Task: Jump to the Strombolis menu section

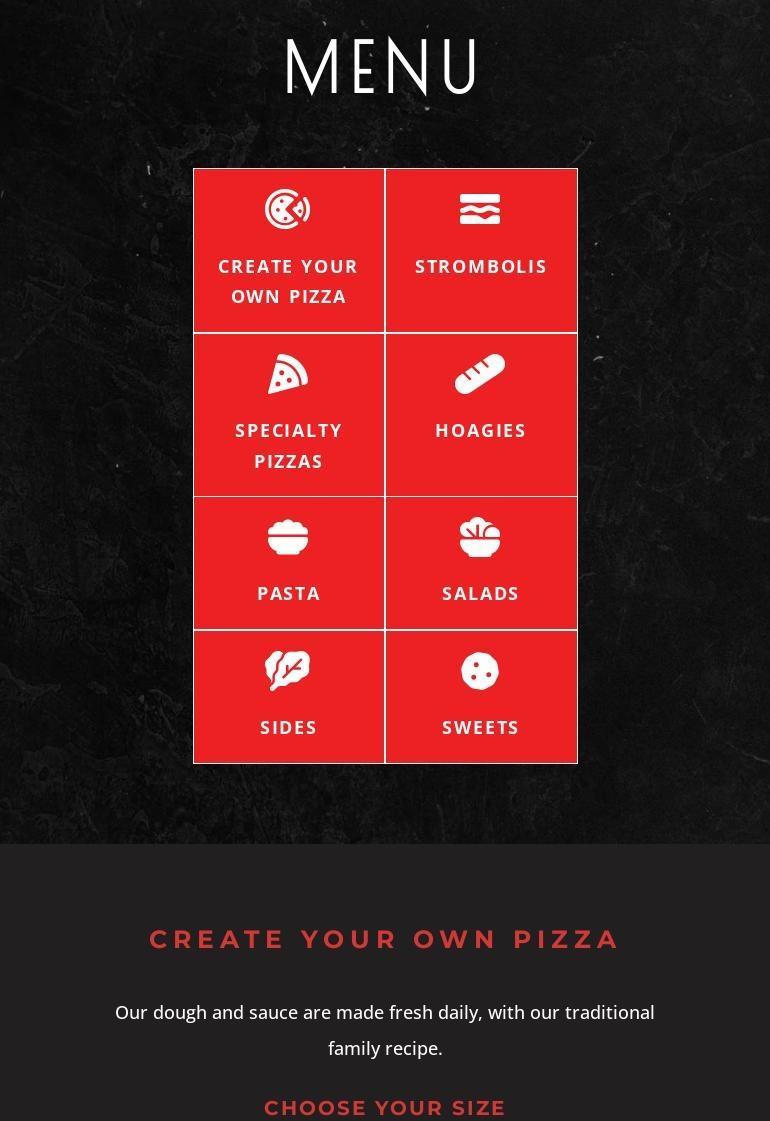Action: (x=481, y=251)
